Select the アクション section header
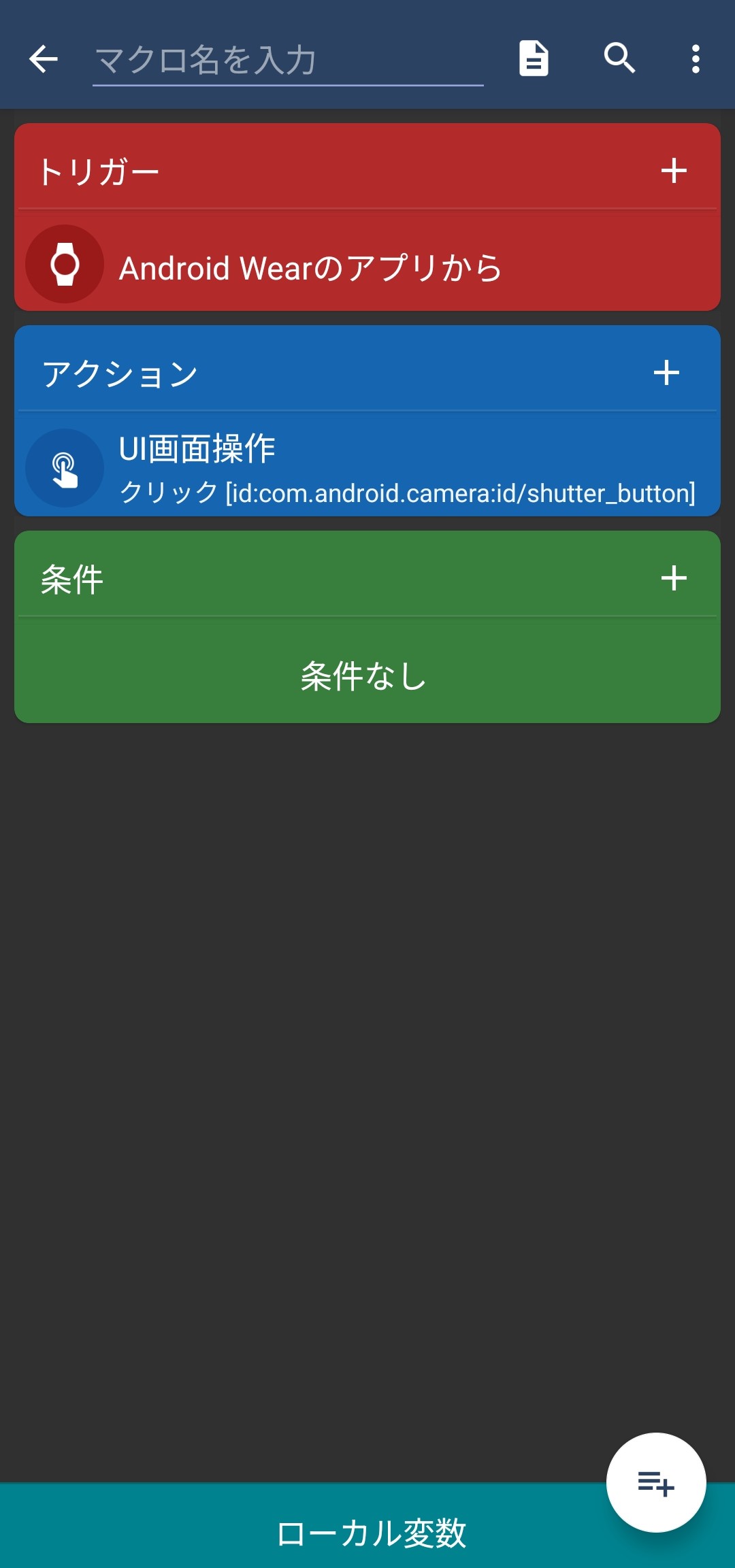This screenshot has height=1568, width=735. 119,373
